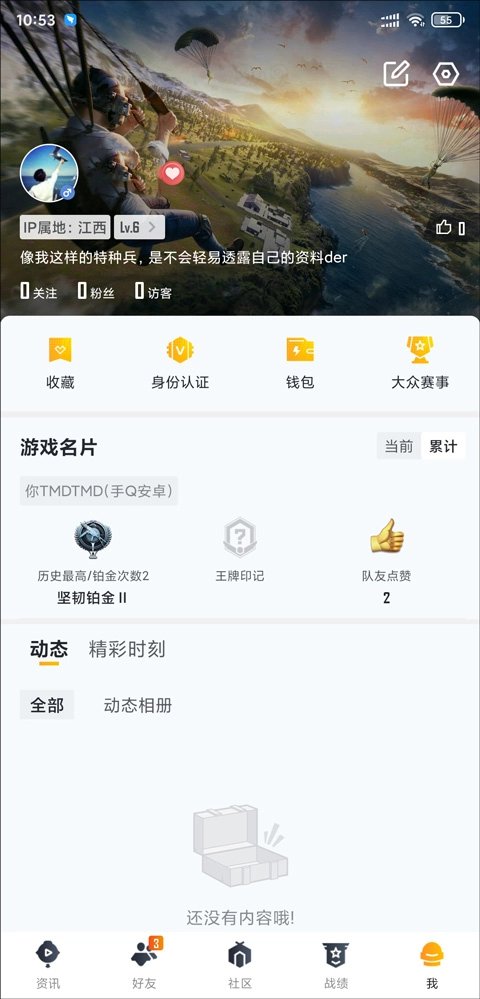
Task: Go to the 资讯 news tab
Action: click(x=48, y=965)
